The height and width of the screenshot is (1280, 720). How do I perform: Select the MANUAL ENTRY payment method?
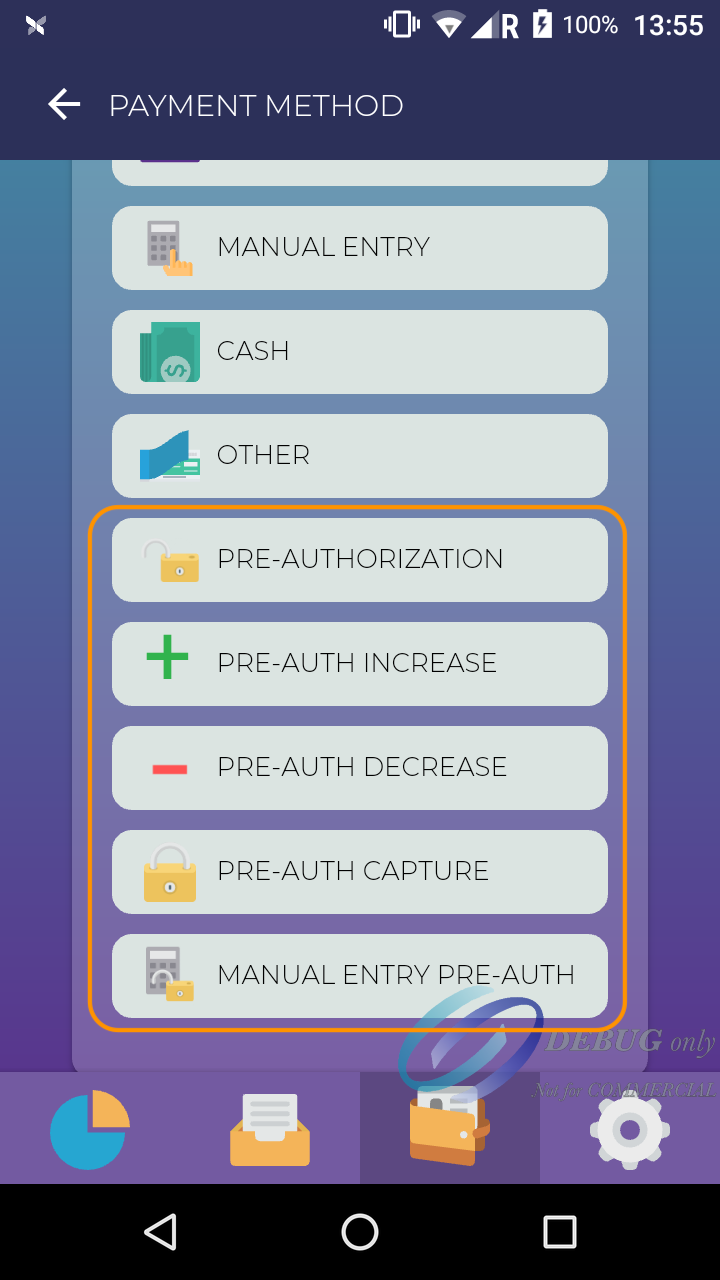[360, 247]
